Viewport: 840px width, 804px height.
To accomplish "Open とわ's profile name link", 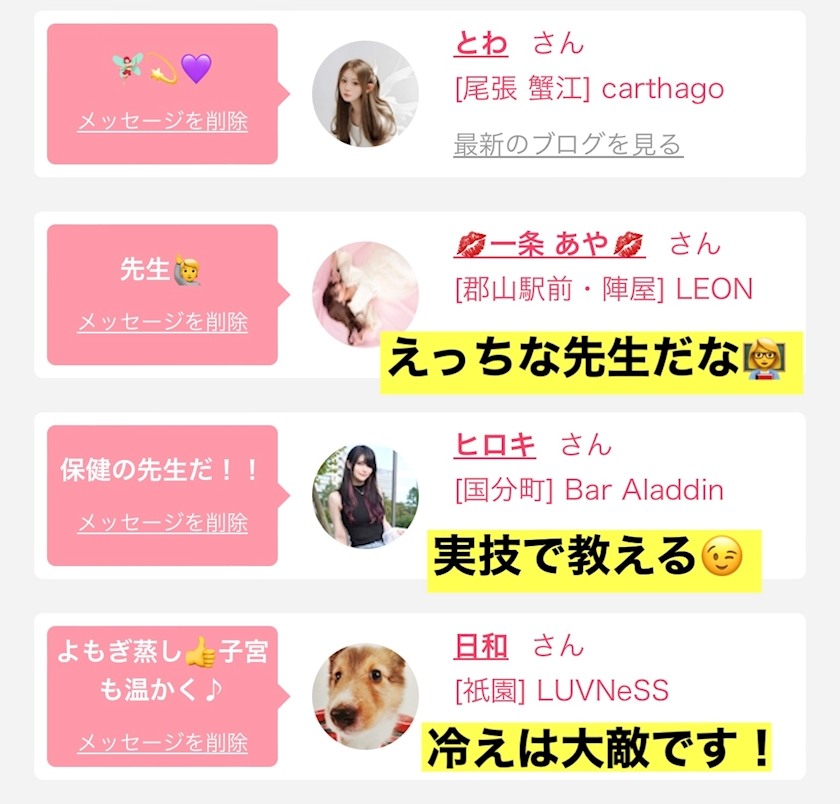I will click(x=481, y=43).
